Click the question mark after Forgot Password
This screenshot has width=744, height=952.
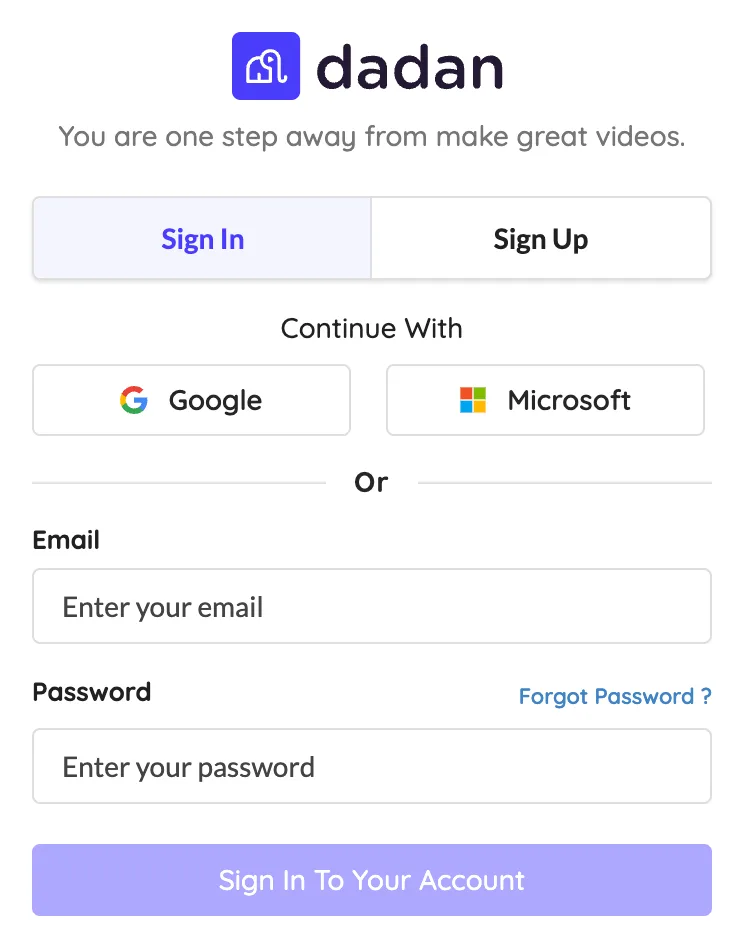click(x=706, y=696)
